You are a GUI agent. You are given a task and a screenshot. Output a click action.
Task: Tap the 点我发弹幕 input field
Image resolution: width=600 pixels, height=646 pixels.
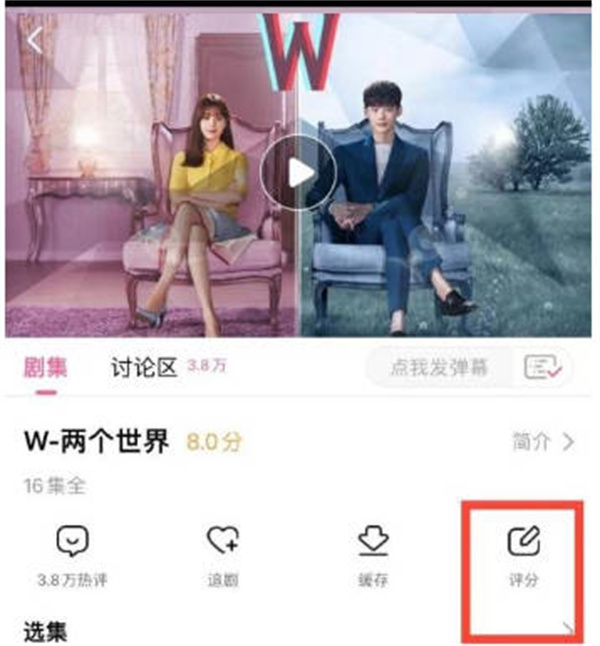coord(440,367)
